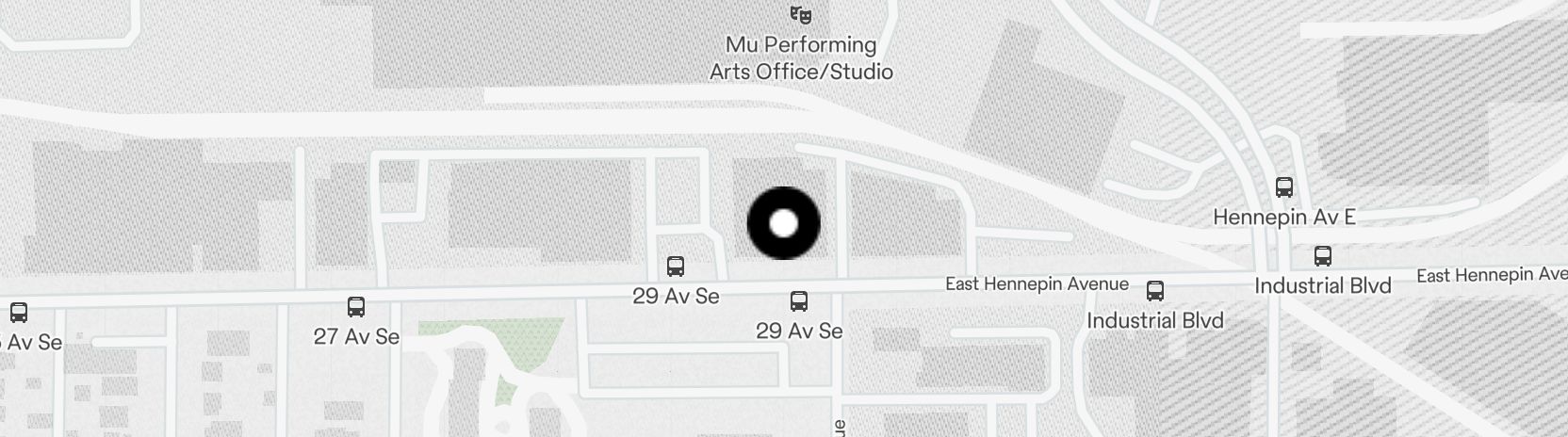The image size is (1568, 437).
Task: Tap the black location pin marker
Action: pos(783,223)
